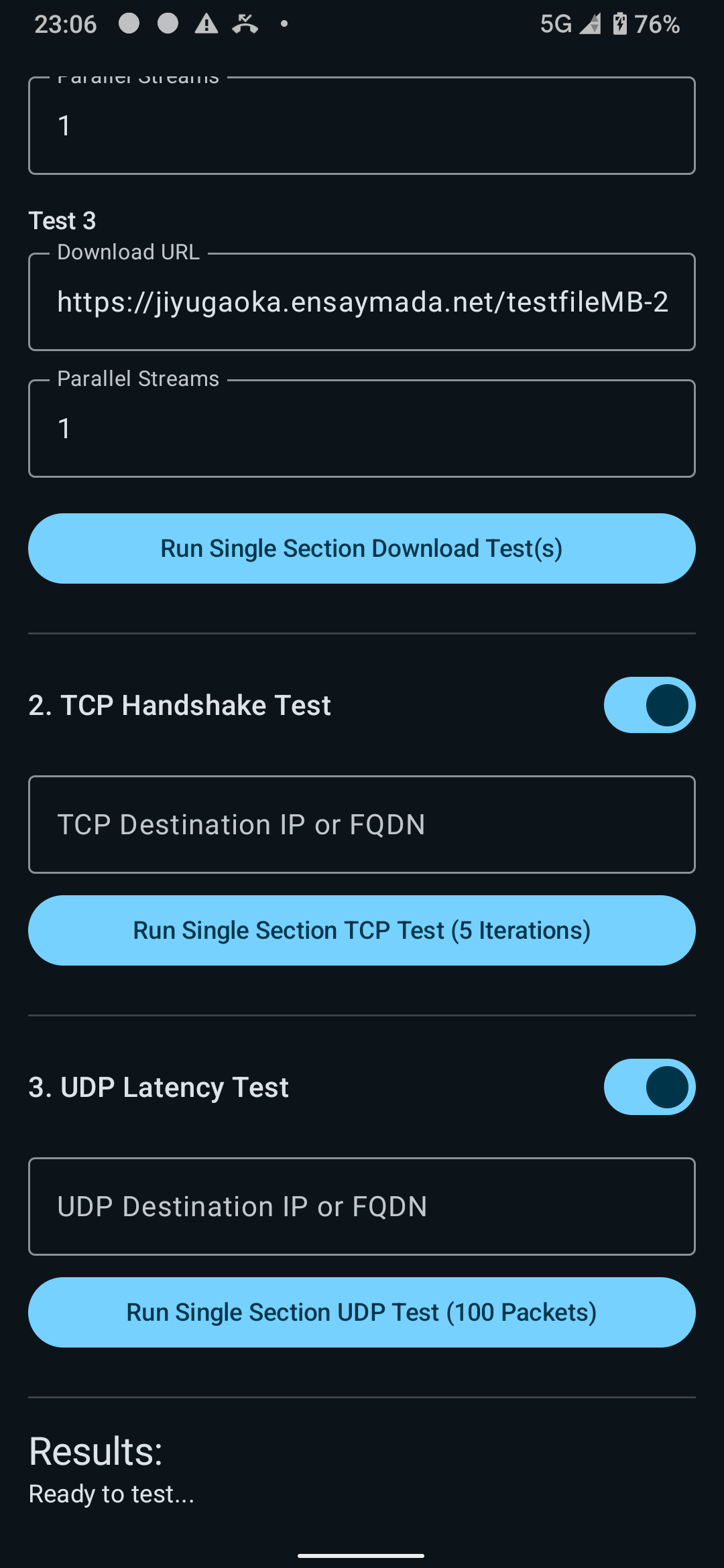724x1568 pixels.
Task: Turn off the UDP Latency Test switch
Action: click(x=649, y=1087)
